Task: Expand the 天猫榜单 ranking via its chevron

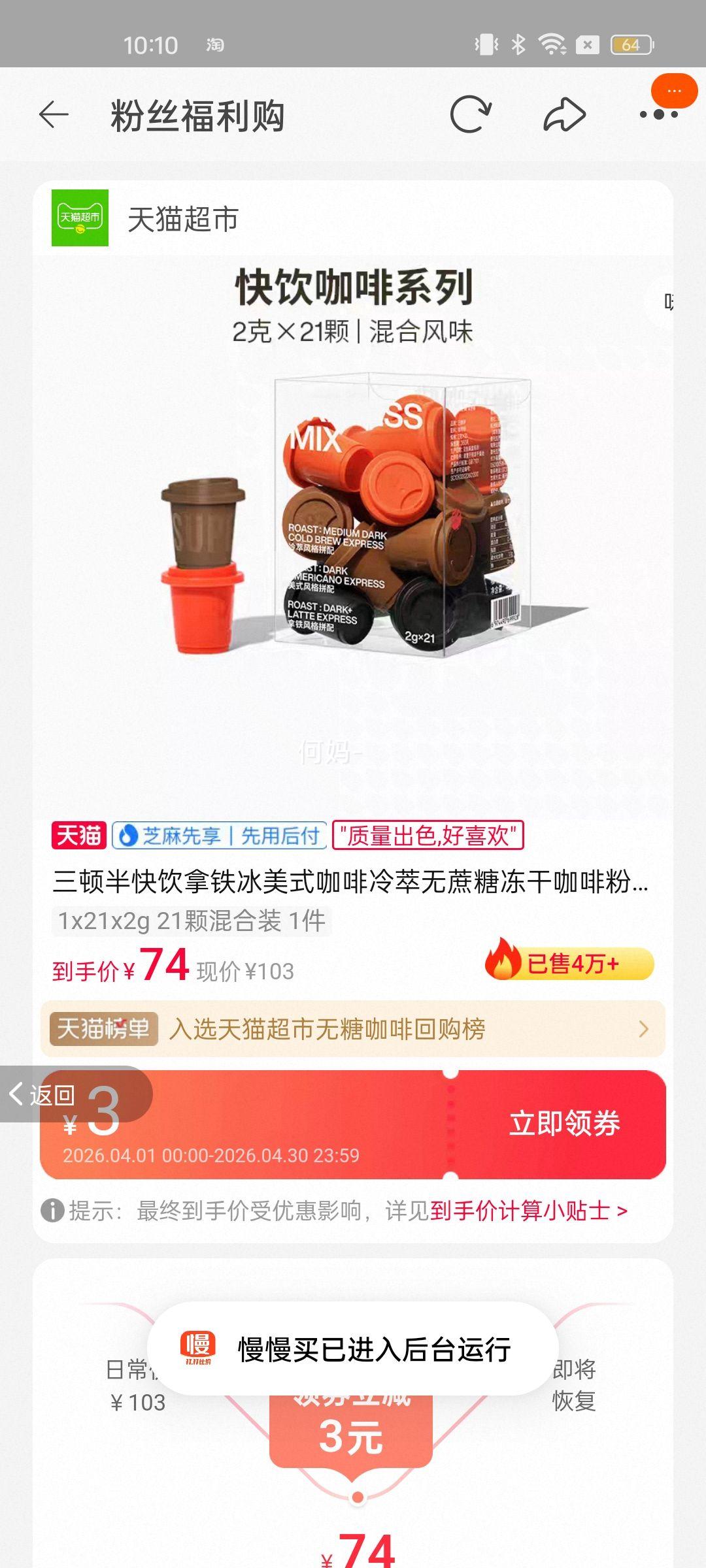Action: click(x=644, y=1027)
